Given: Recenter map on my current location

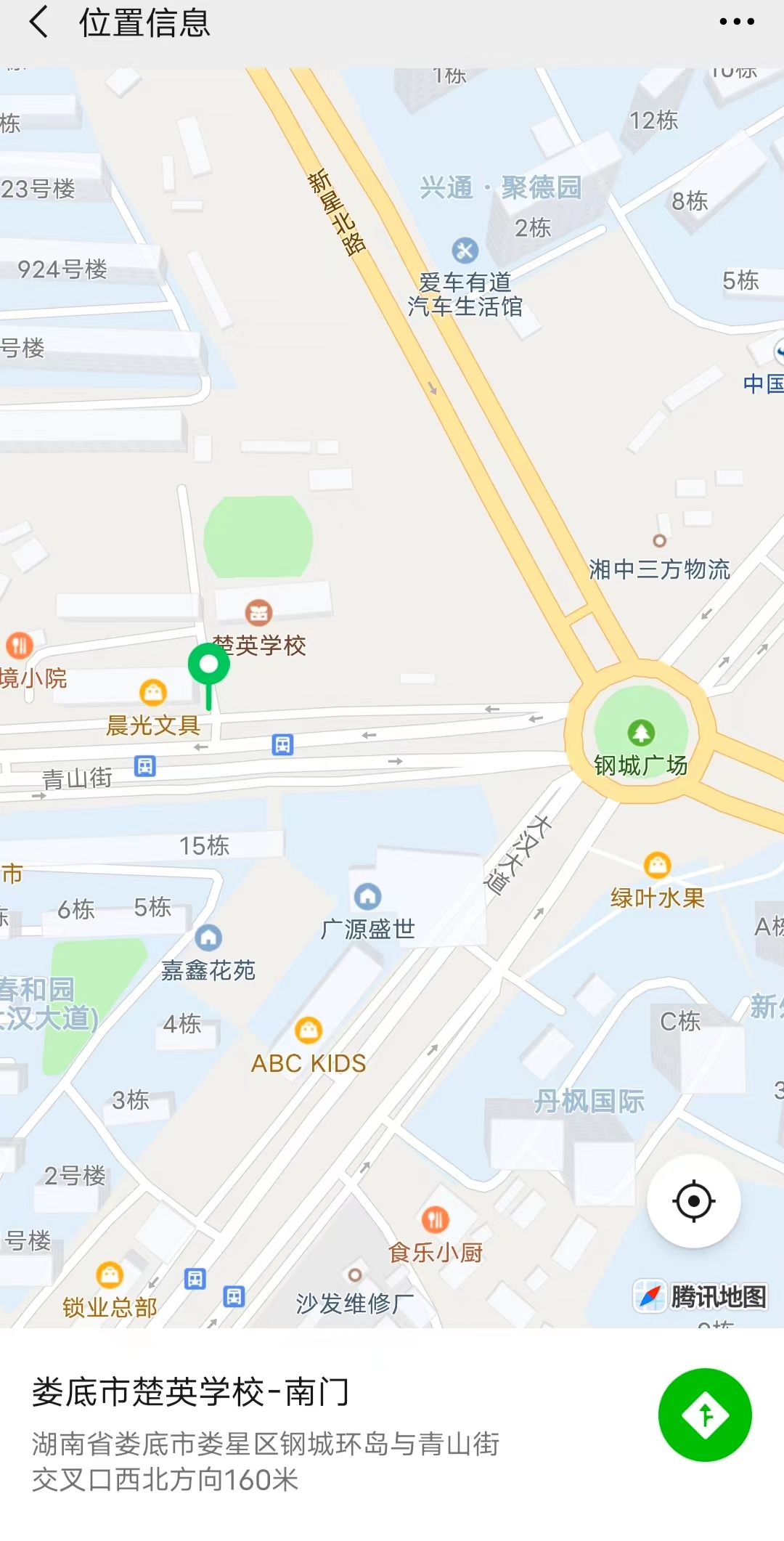Looking at the screenshot, I should [693, 1200].
